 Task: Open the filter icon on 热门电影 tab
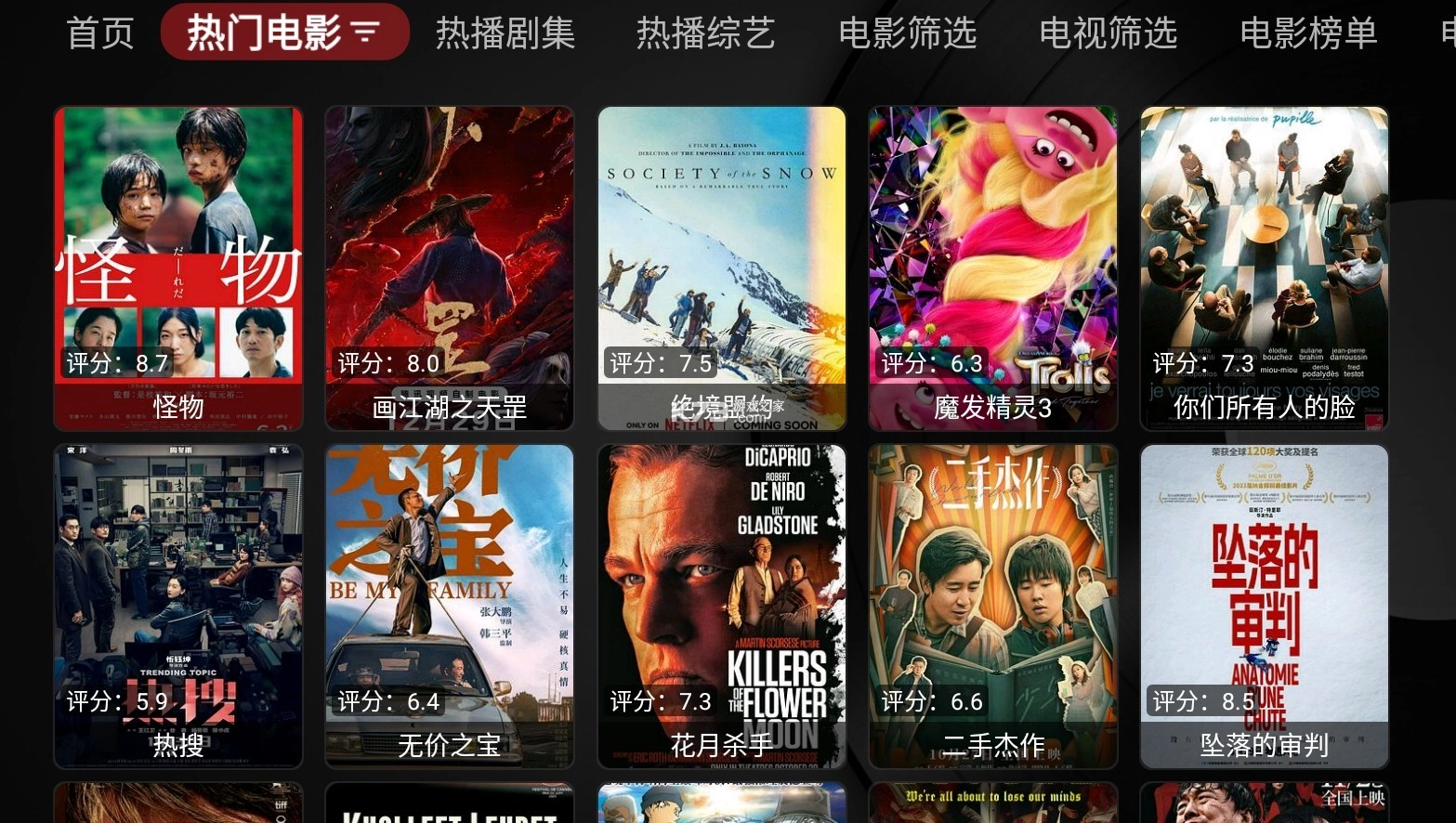pos(365,33)
